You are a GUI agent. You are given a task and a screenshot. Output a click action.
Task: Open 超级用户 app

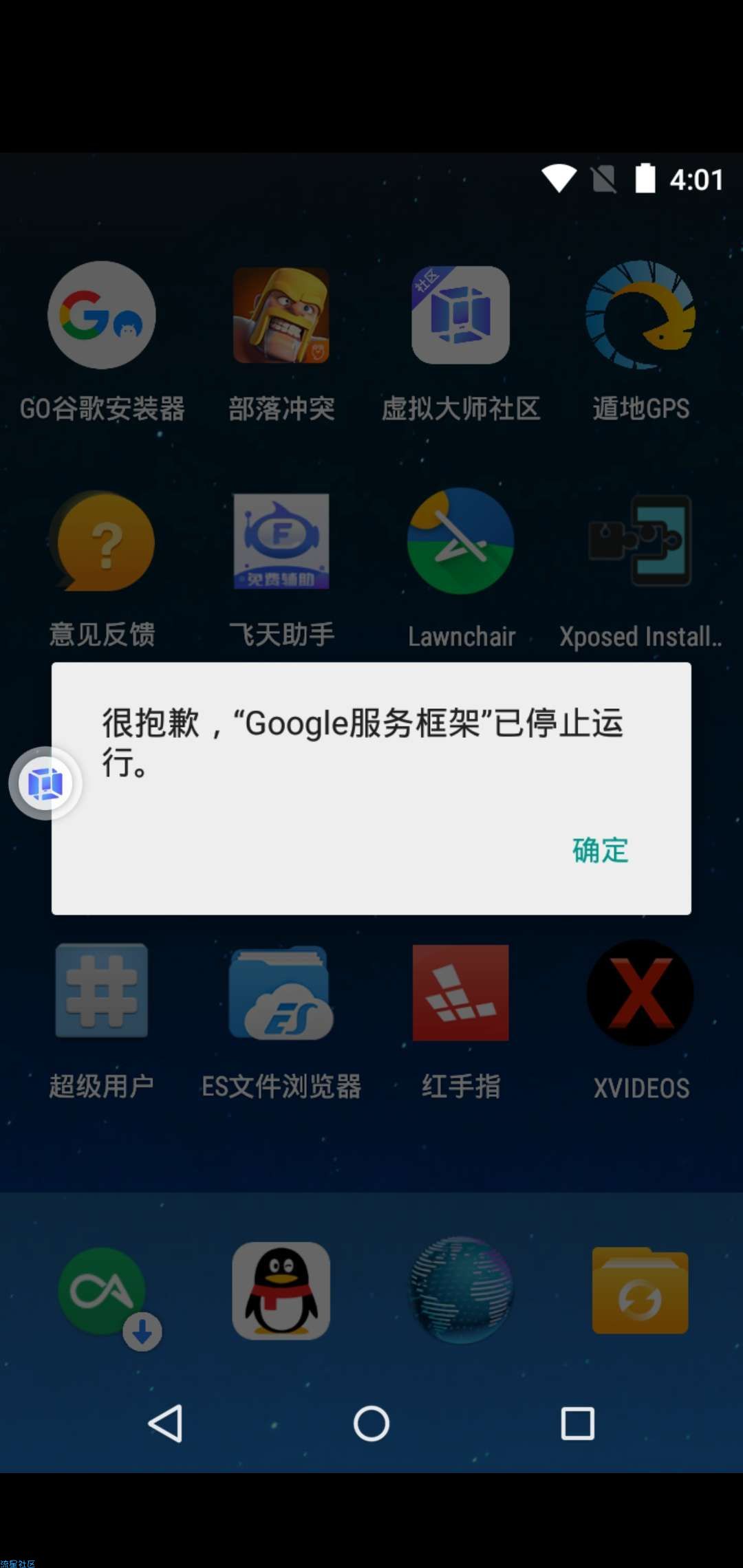102,991
